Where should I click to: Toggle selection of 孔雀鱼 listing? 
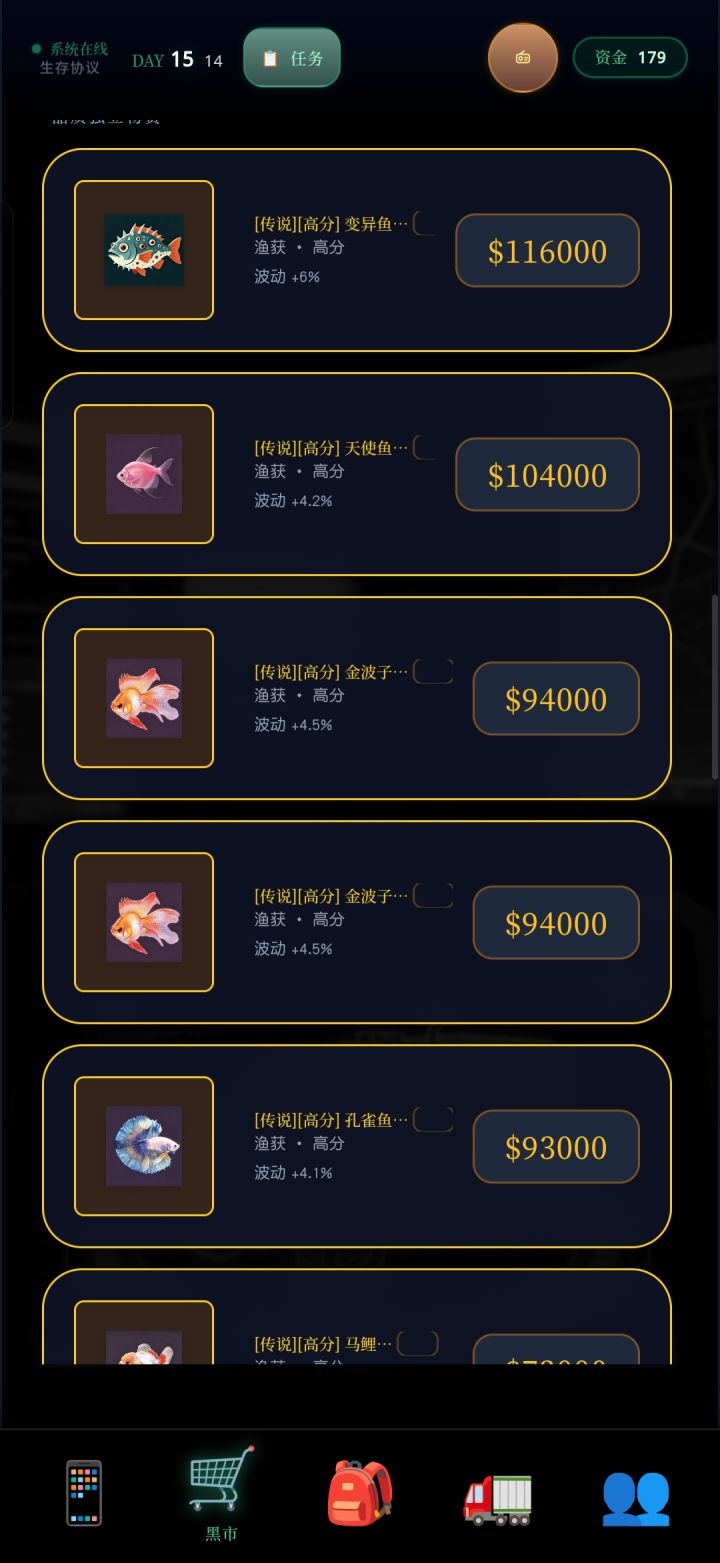click(x=433, y=1118)
